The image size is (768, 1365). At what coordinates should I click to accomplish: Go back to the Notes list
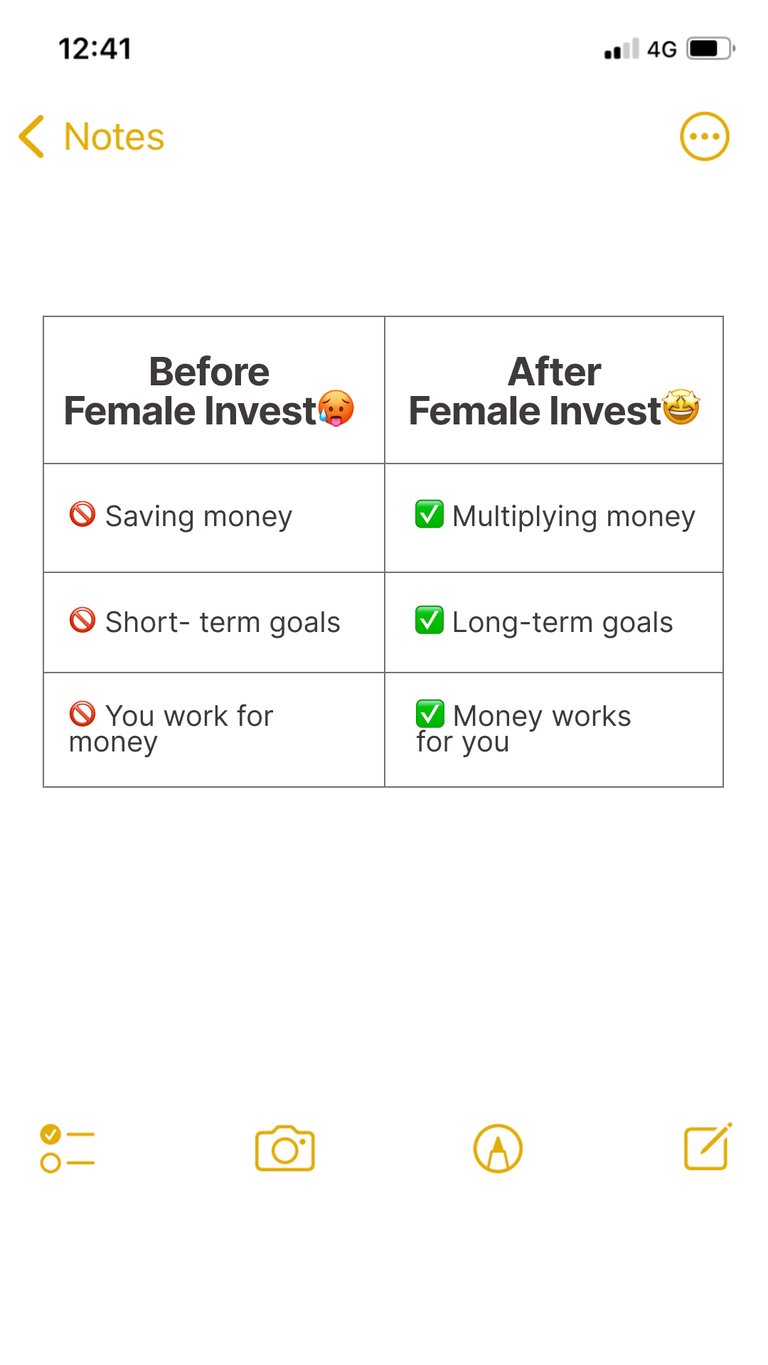point(91,137)
